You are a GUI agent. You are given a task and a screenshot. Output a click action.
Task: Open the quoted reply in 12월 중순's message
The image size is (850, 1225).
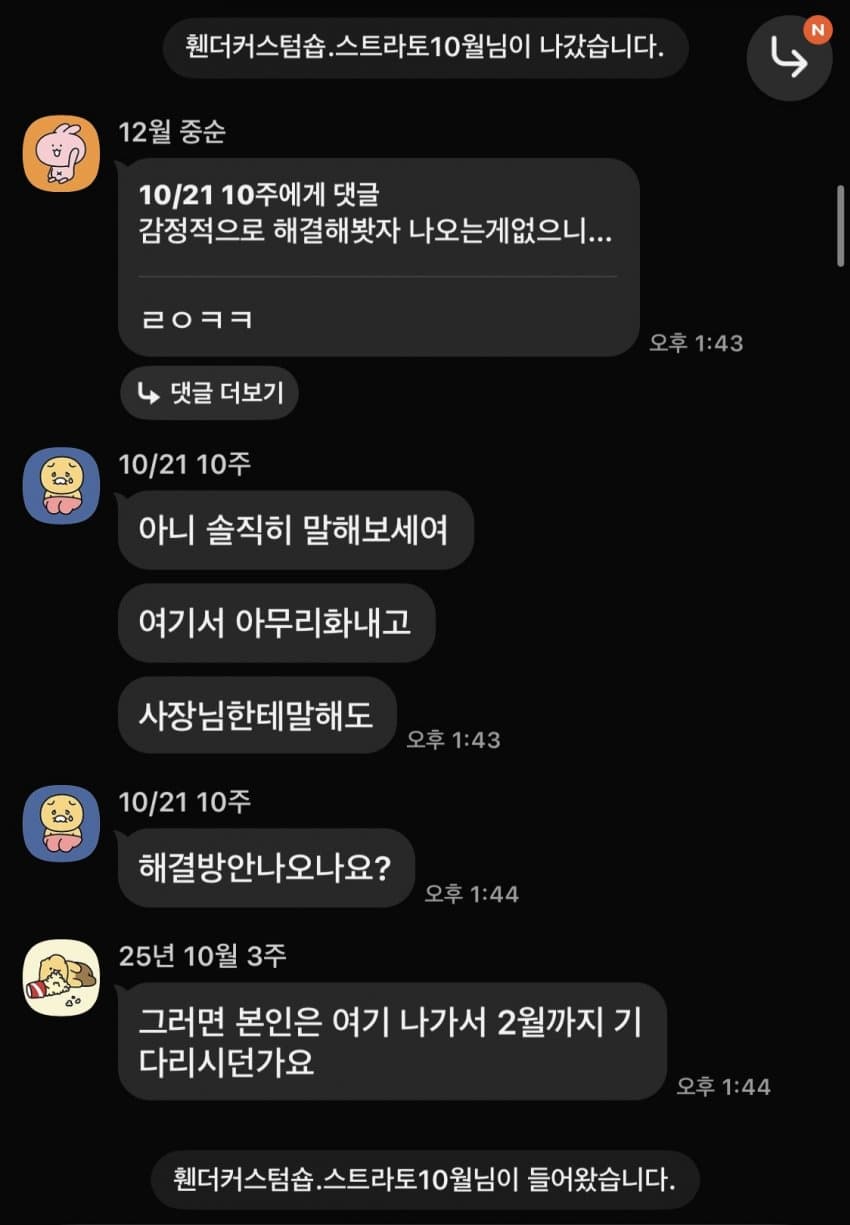coord(376,215)
